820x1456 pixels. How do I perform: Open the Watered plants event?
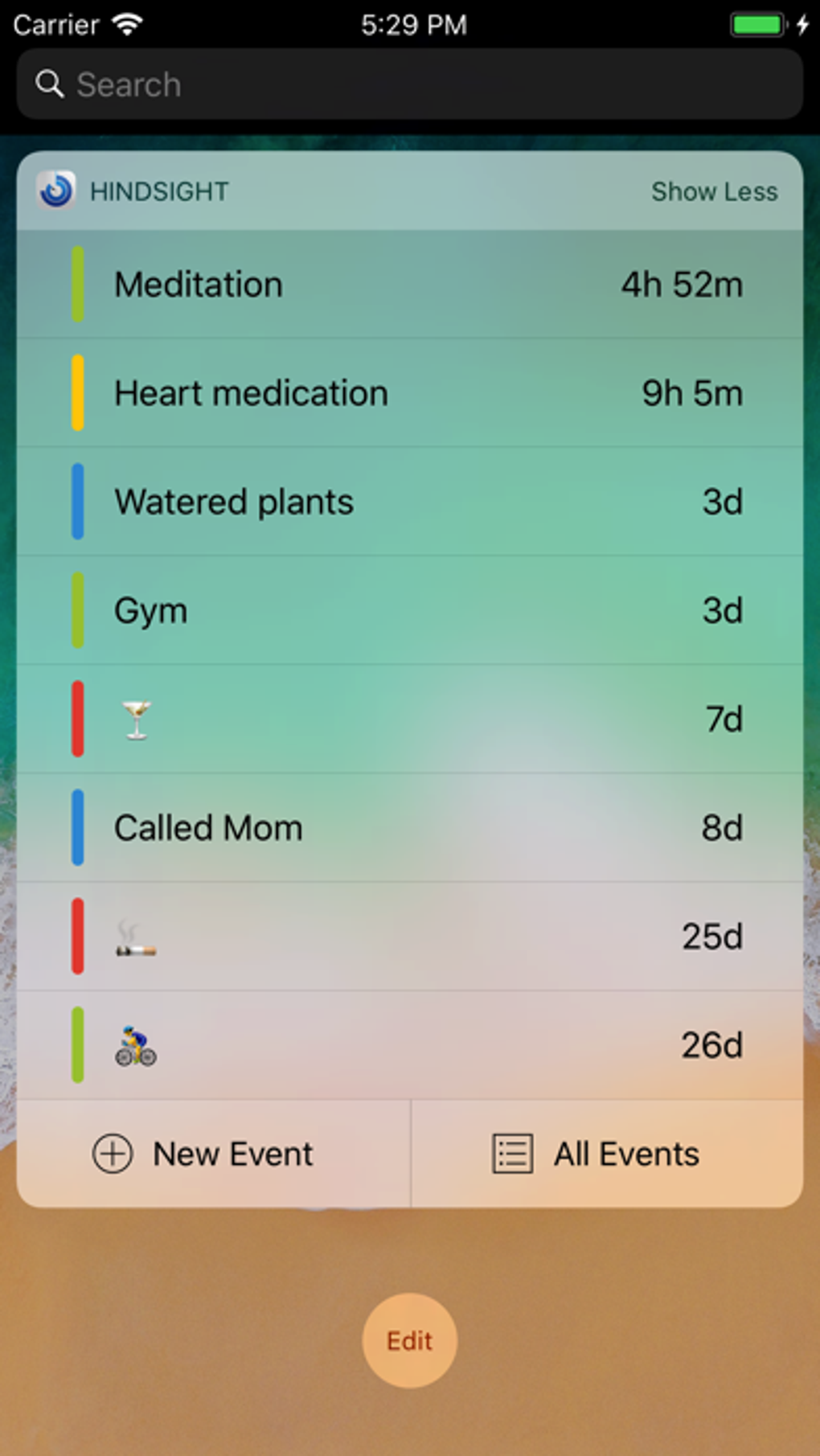click(x=410, y=502)
